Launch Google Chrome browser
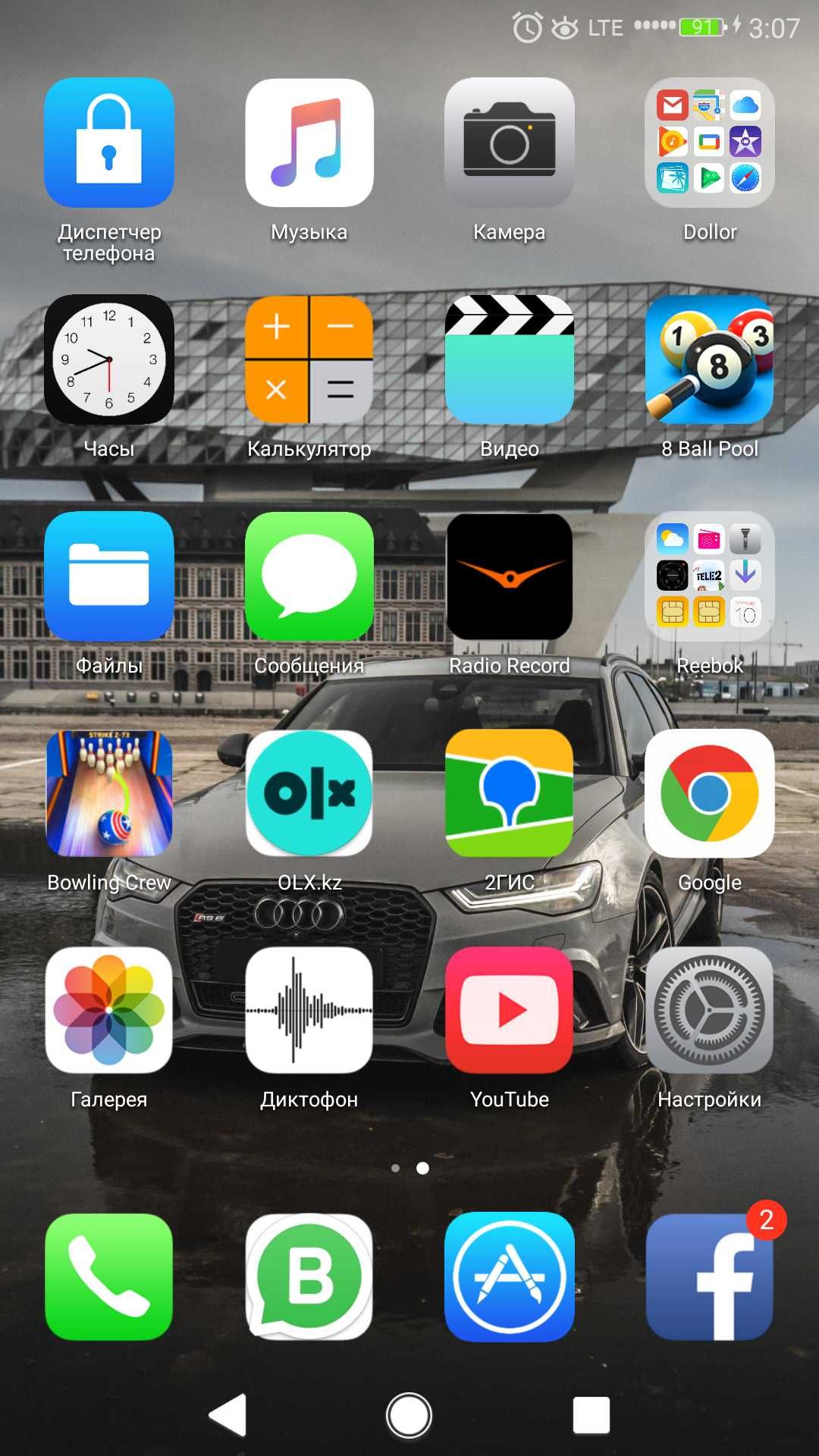 coord(710,793)
